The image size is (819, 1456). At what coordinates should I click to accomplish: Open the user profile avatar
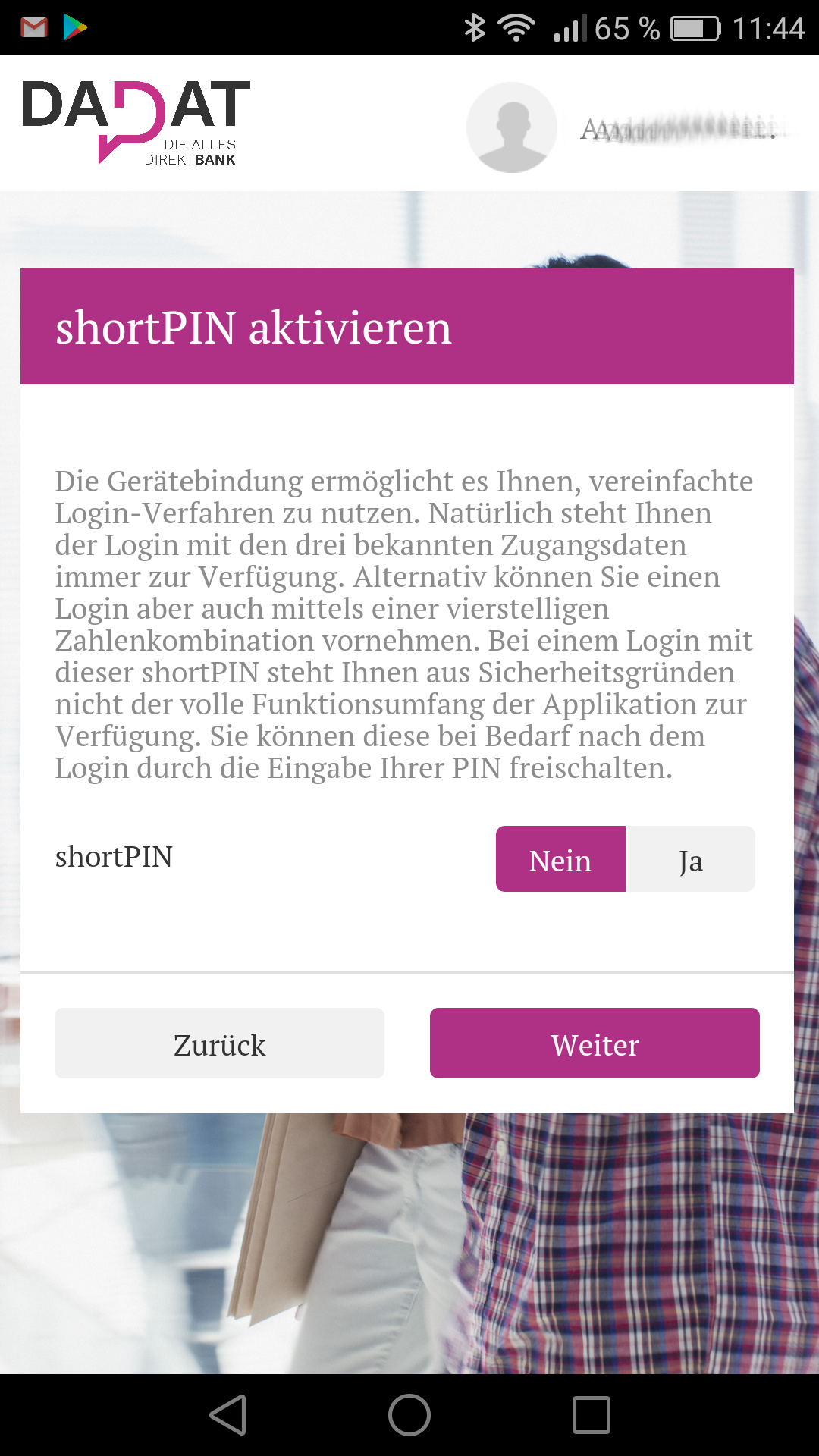pyautogui.click(x=512, y=127)
